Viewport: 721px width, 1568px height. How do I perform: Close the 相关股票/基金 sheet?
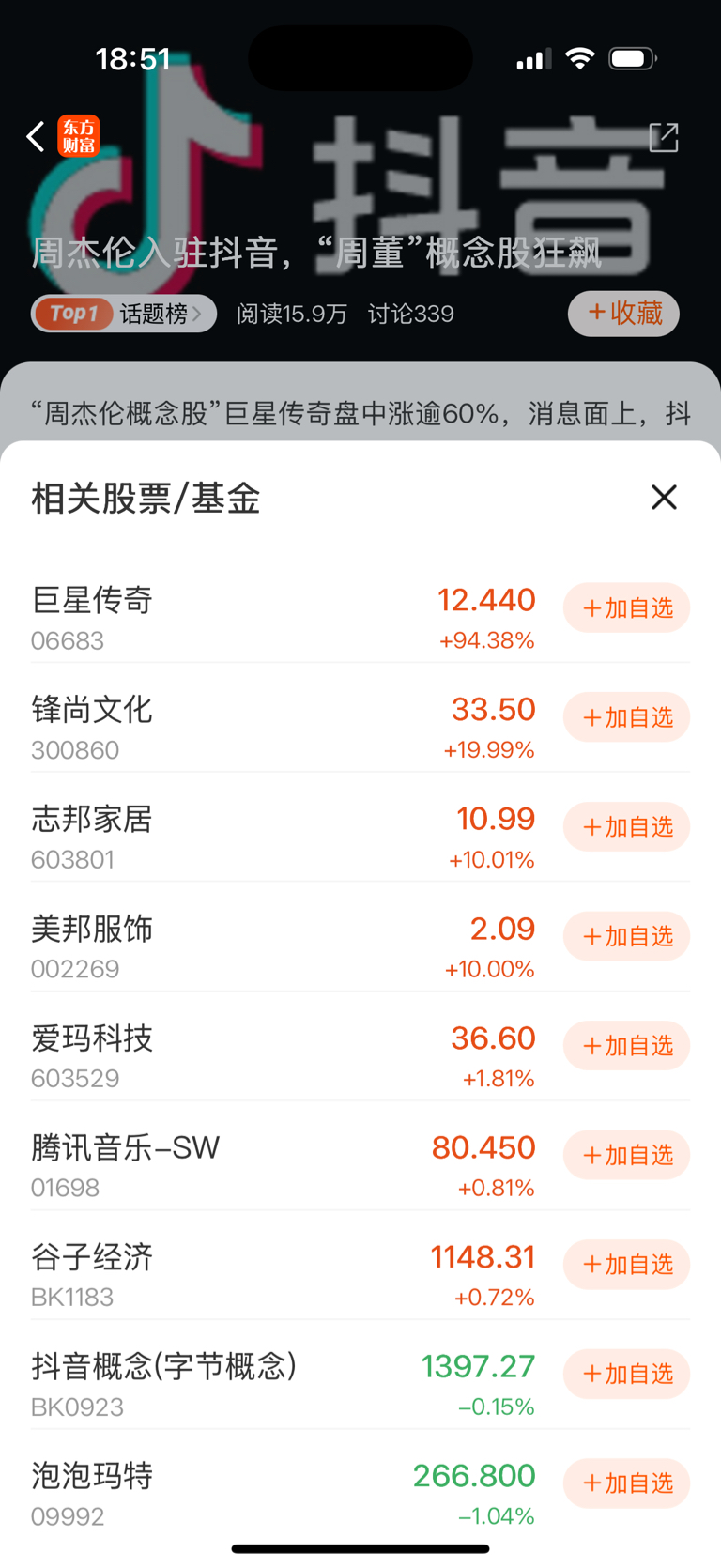664,498
